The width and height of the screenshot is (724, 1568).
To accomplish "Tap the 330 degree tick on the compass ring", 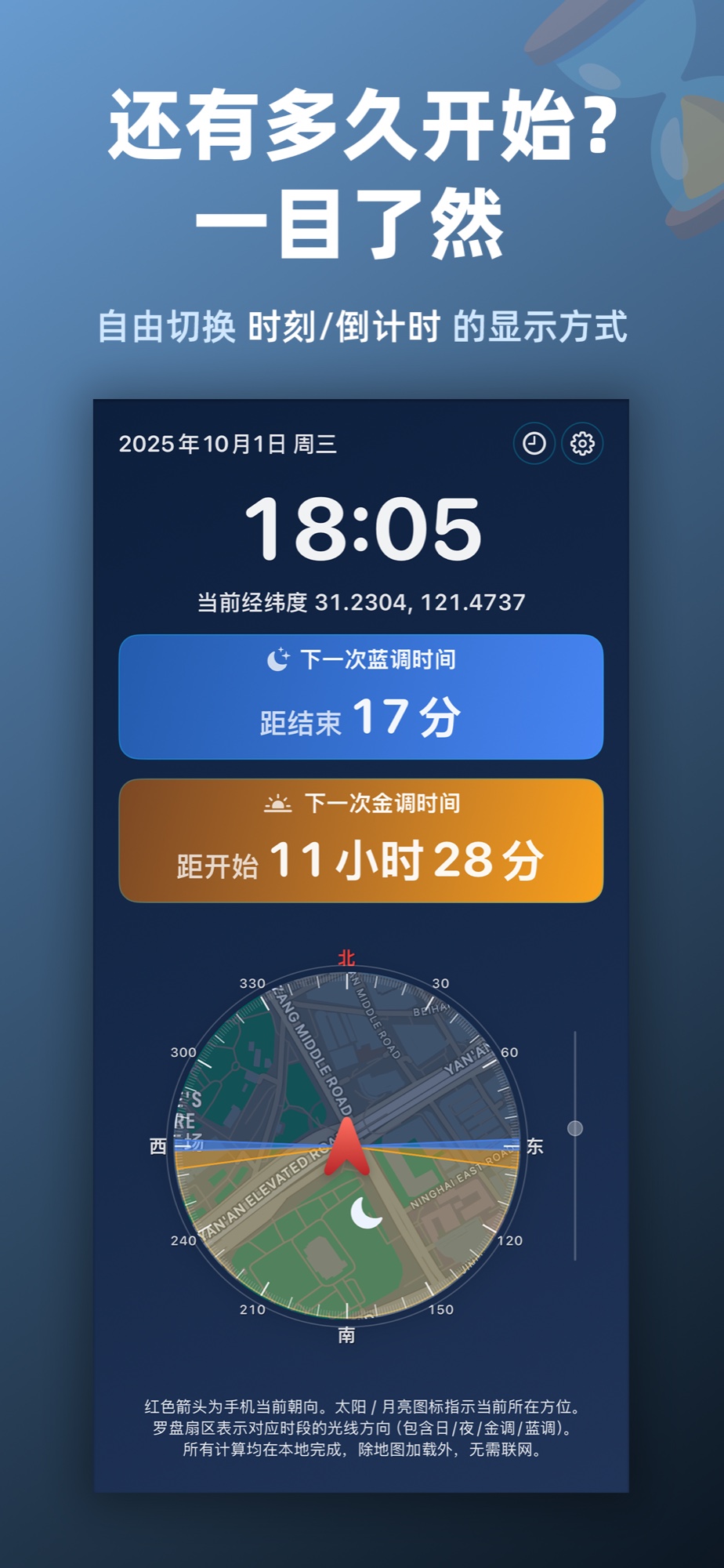I will (x=251, y=982).
